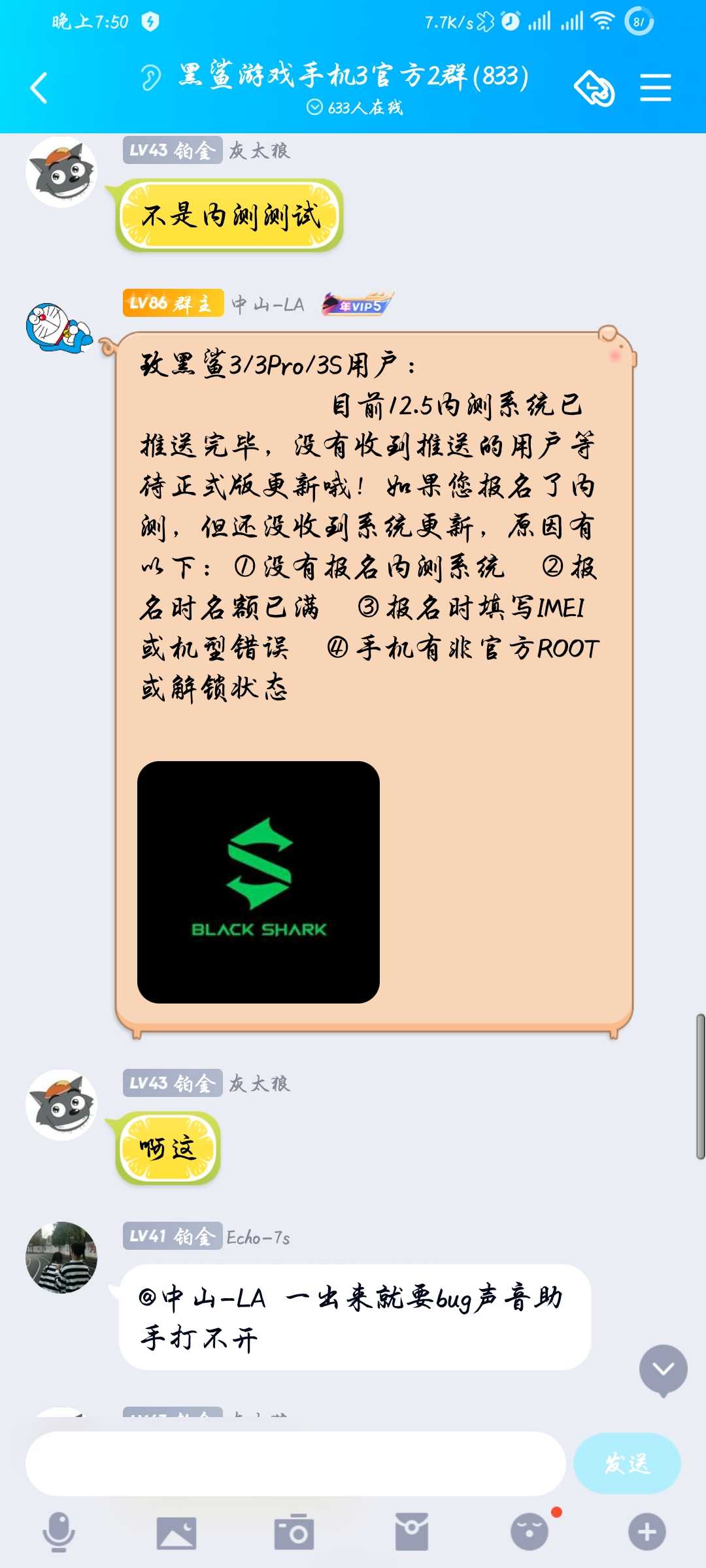Image resolution: width=706 pixels, height=1568 pixels.
Task: Tap the ear icon next to the group name
Action: pyautogui.click(x=150, y=78)
